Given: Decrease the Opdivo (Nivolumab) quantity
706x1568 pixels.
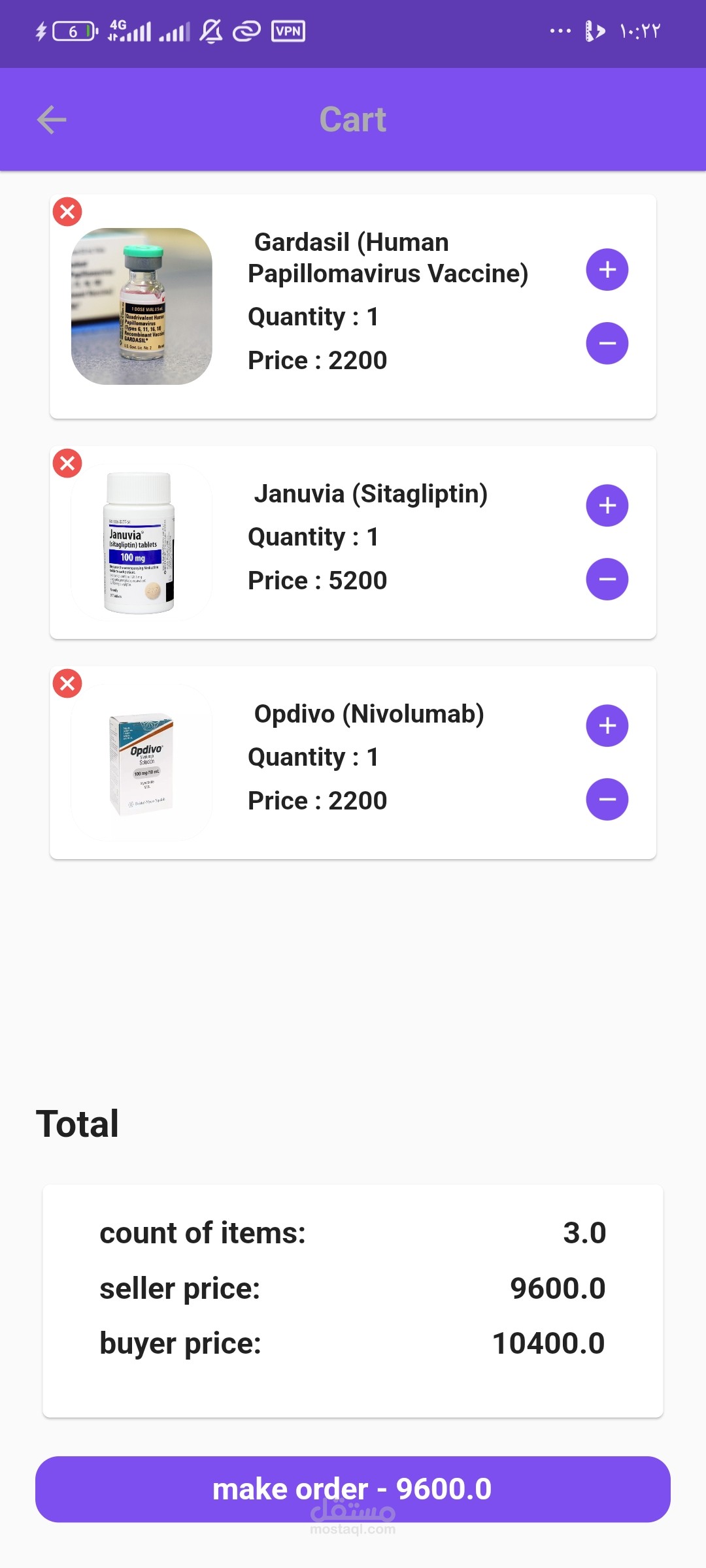Looking at the screenshot, I should [x=607, y=799].
